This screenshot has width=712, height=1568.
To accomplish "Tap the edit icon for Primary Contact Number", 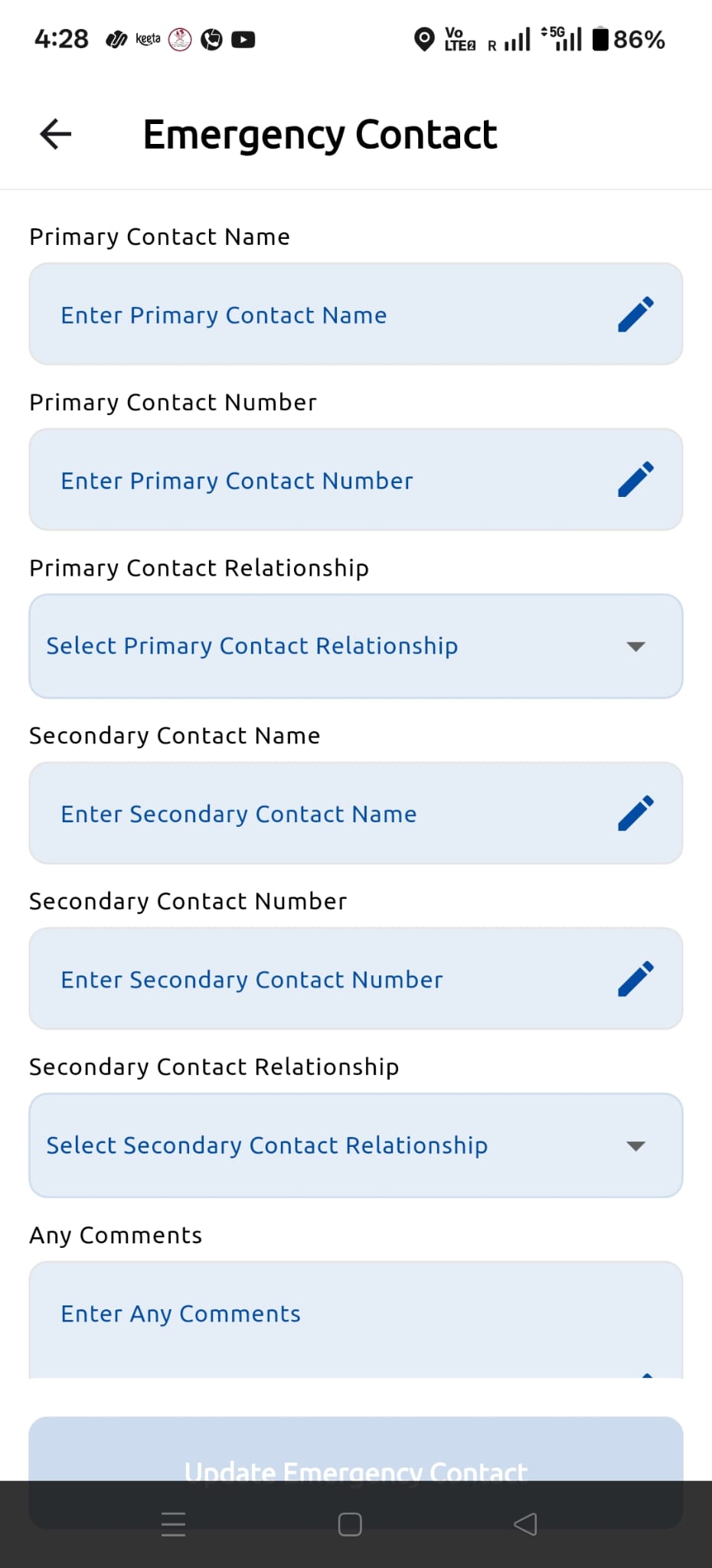I will (635, 479).
